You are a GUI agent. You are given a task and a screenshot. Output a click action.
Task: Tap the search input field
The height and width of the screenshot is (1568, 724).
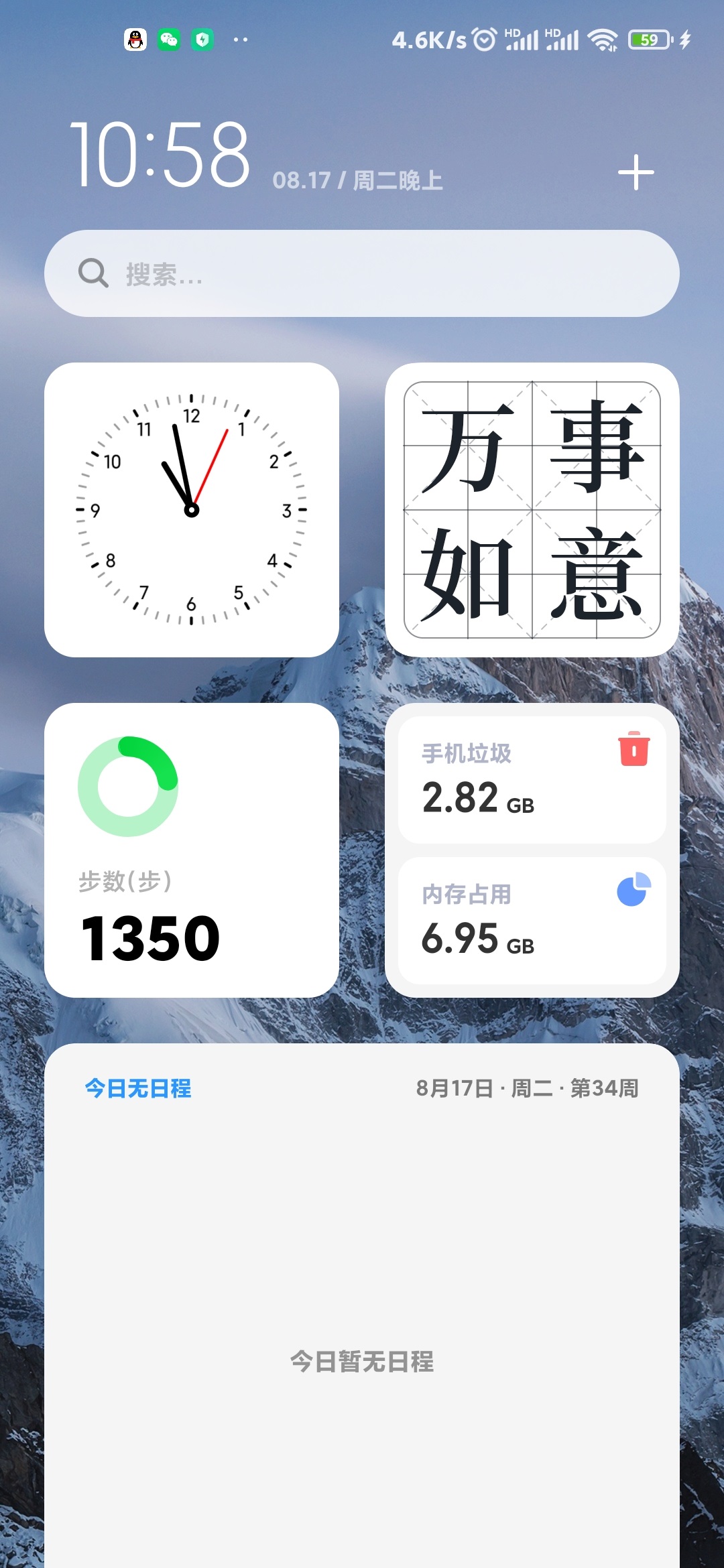362,273
